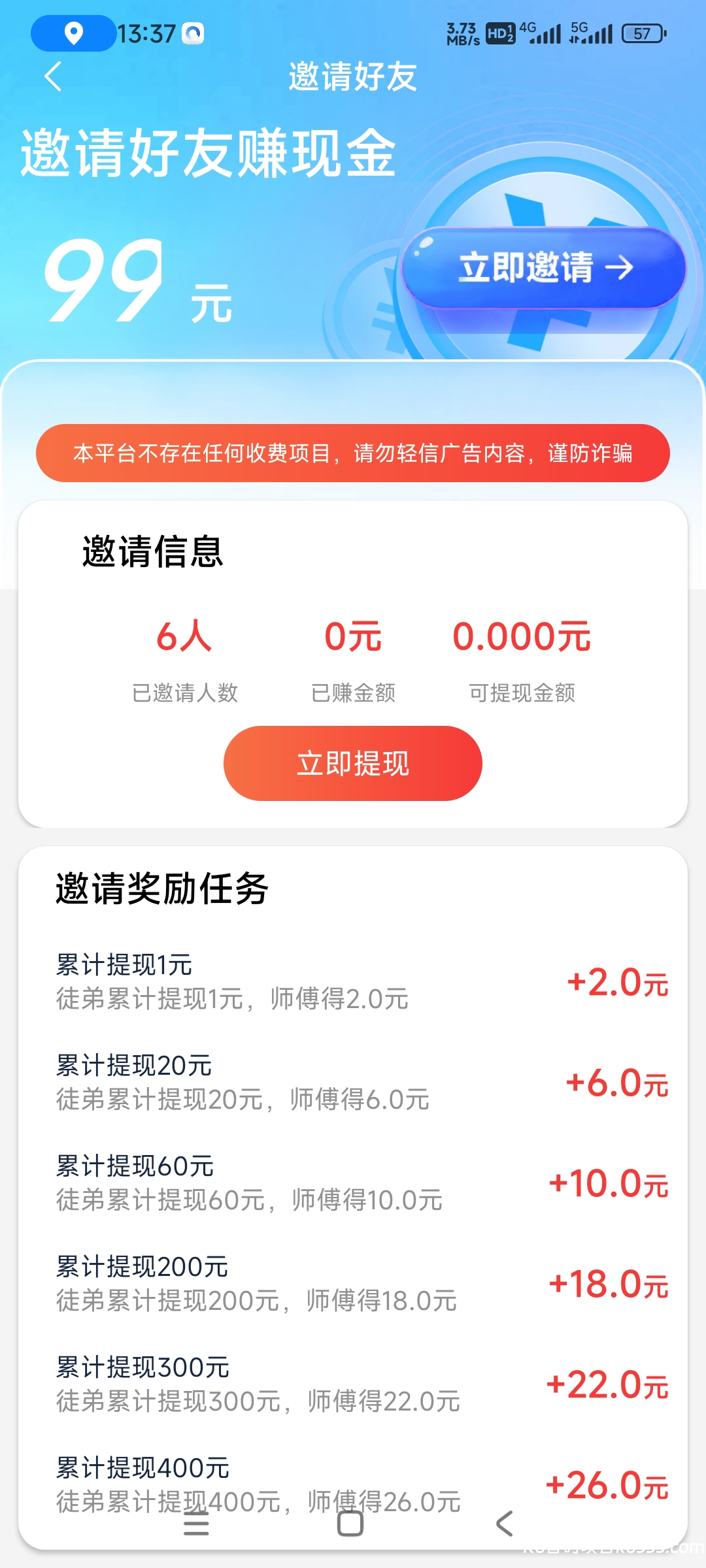Tap 立即提现 to withdraw earnings
The height and width of the screenshot is (1568, 706).
click(353, 763)
